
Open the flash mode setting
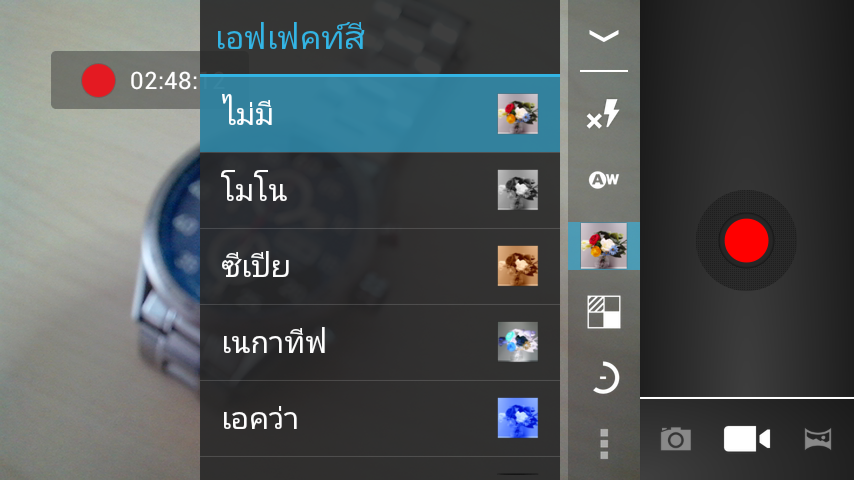point(604,115)
